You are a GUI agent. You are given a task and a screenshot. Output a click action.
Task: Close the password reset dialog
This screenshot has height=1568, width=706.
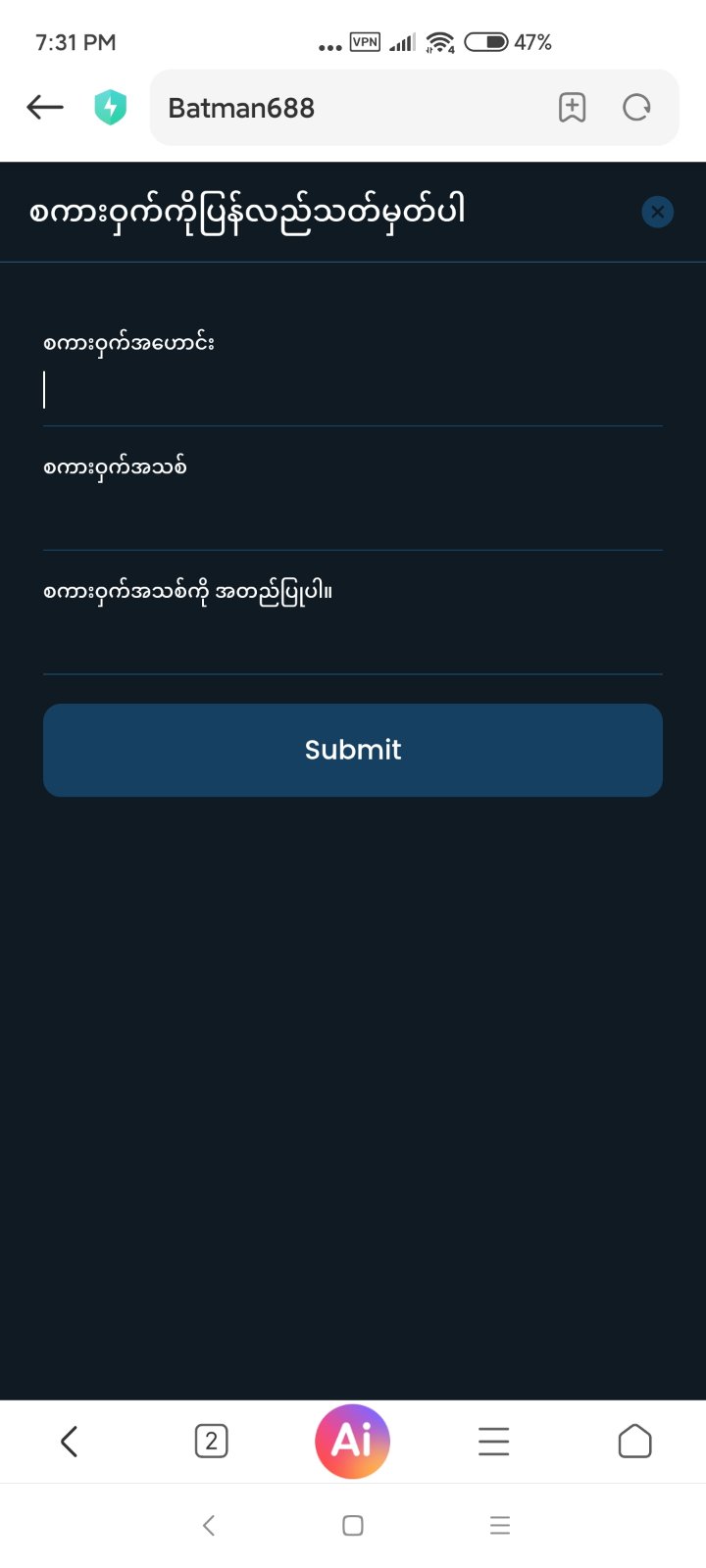pos(657,212)
